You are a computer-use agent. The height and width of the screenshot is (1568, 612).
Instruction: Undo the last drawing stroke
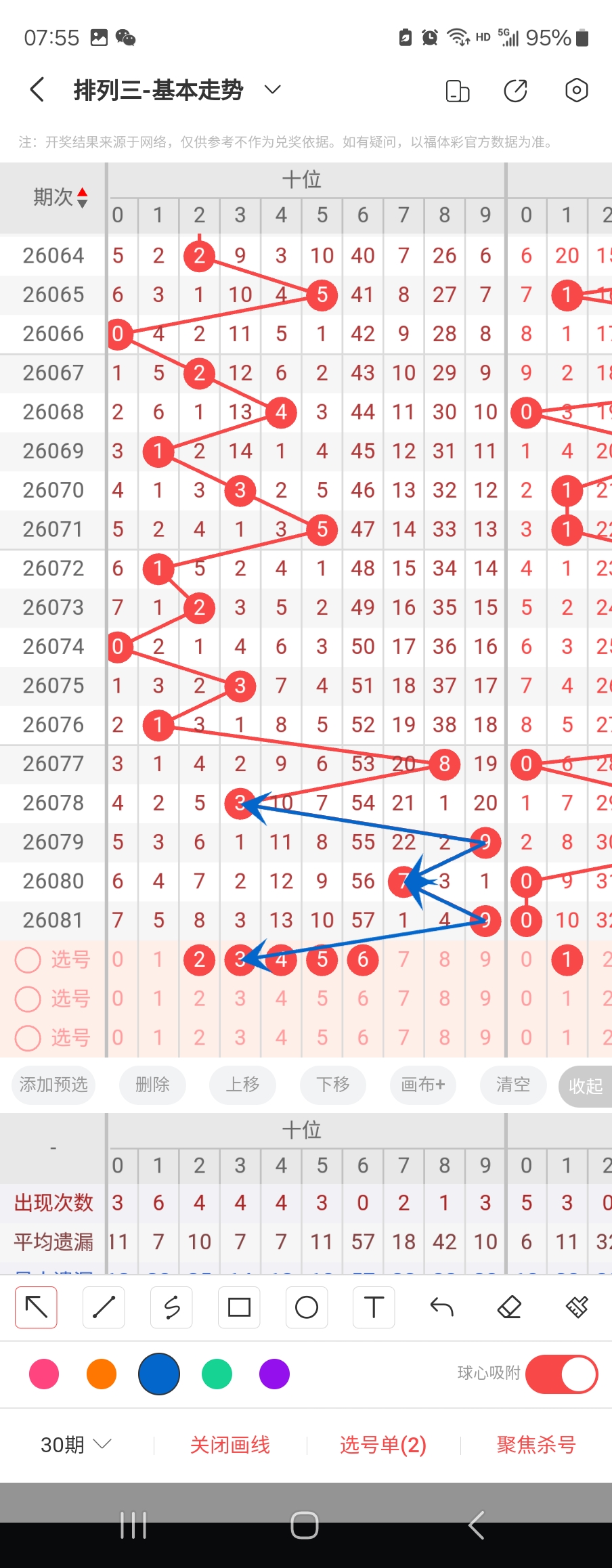441,1307
